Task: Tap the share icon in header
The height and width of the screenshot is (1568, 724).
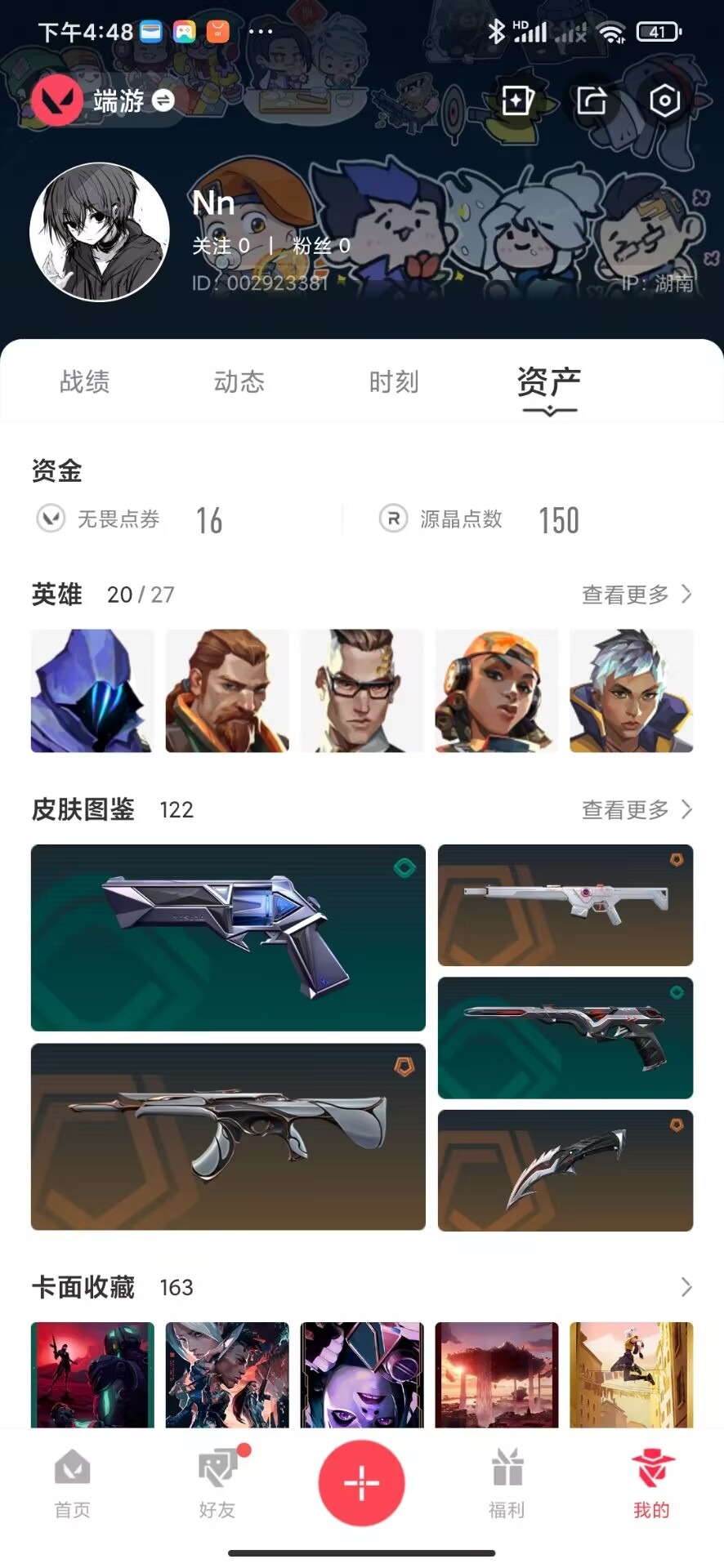Action: point(592,101)
